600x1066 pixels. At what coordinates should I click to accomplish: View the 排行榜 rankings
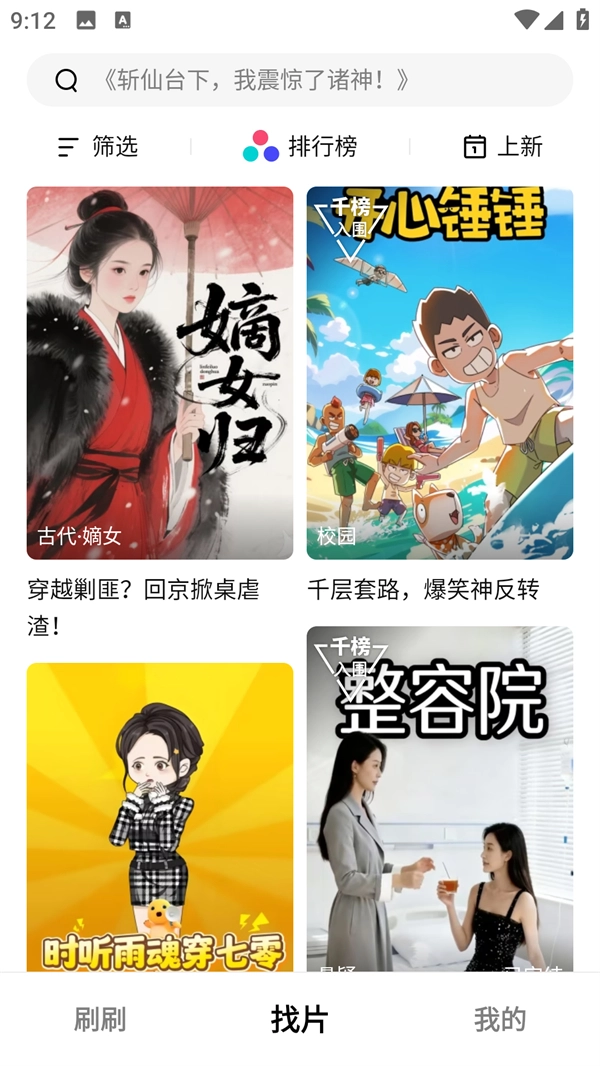(x=300, y=147)
